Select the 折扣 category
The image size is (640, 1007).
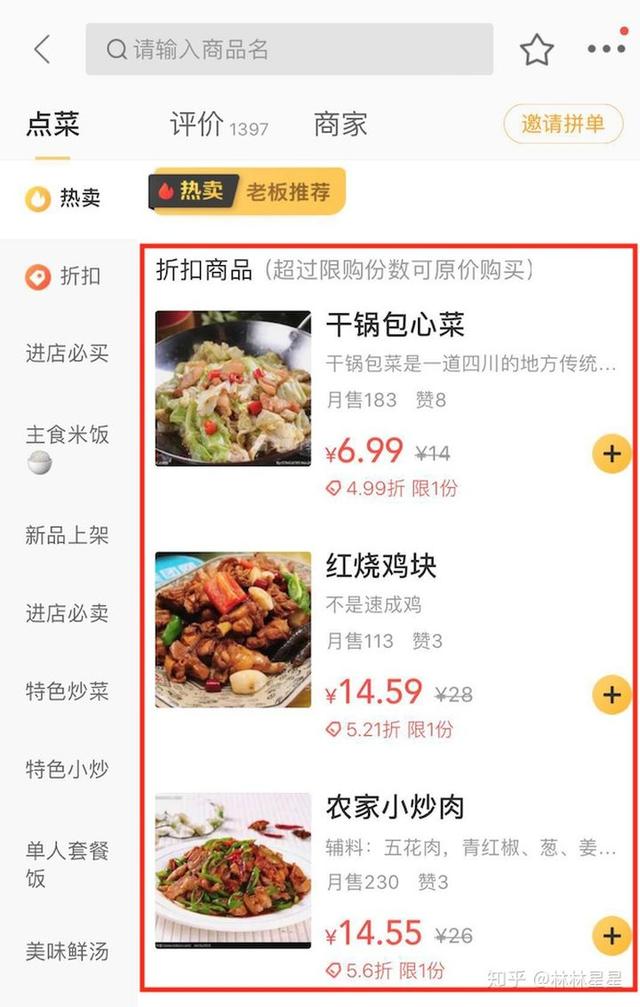pyautogui.click(x=65, y=276)
